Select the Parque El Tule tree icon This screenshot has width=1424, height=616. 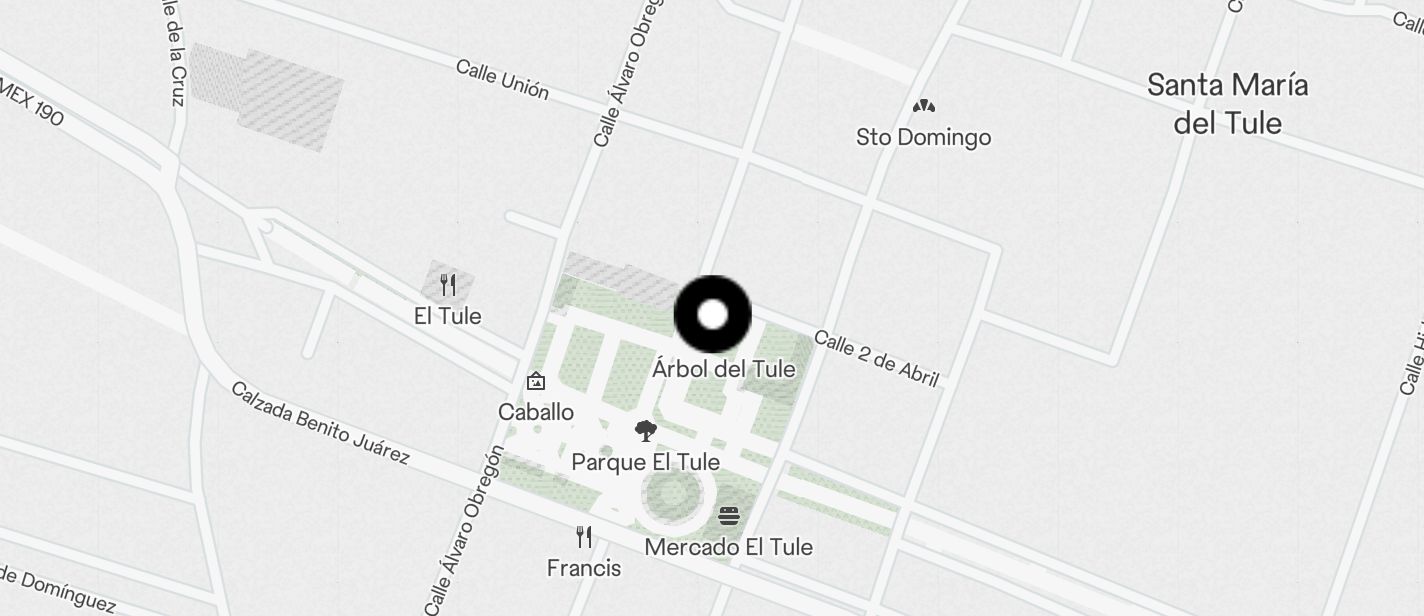coord(645,431)
